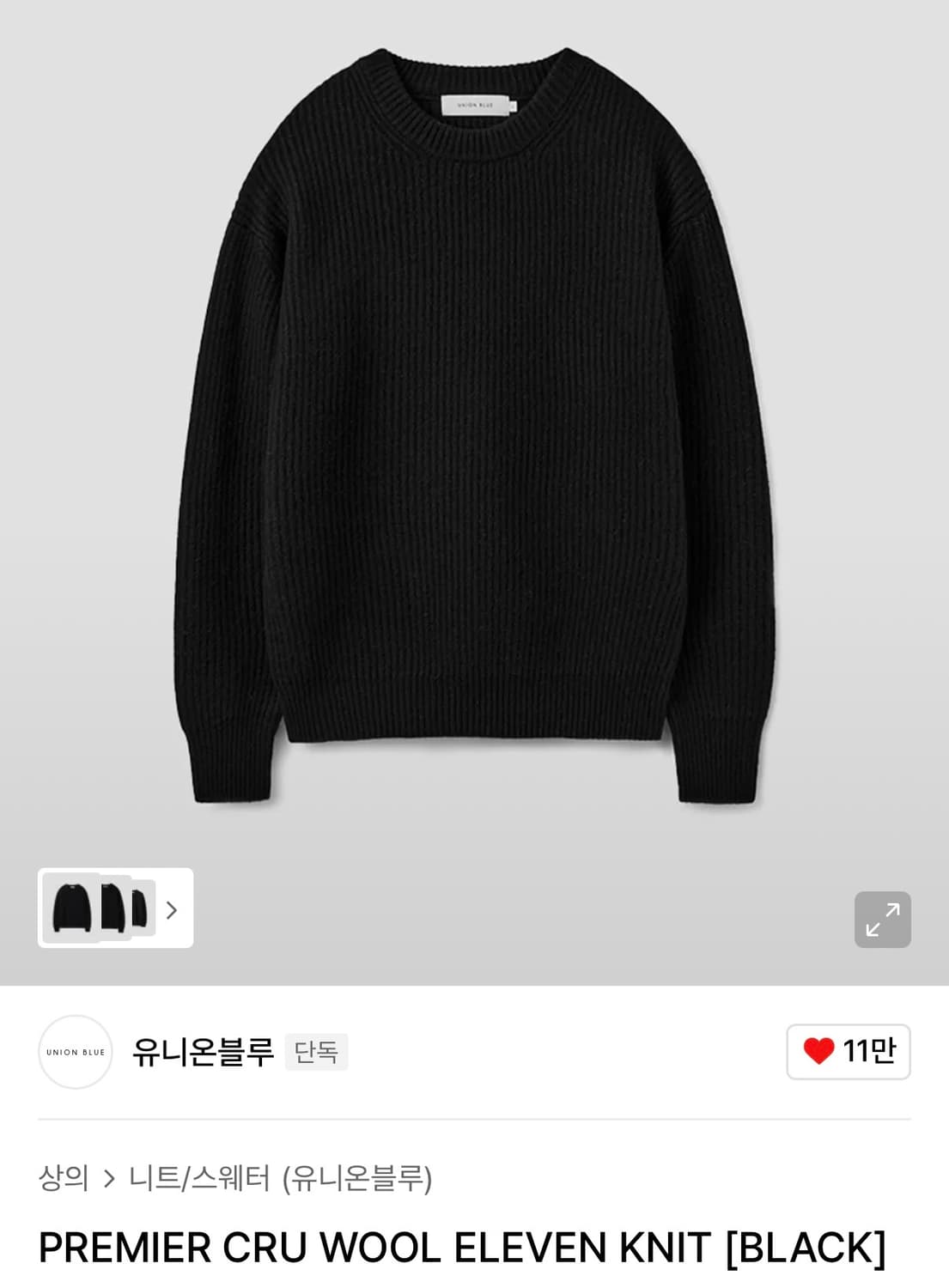This screenshot has width=949, height=1288.
Task: Tap the 11만 like count
Action: coord(862,1050)
